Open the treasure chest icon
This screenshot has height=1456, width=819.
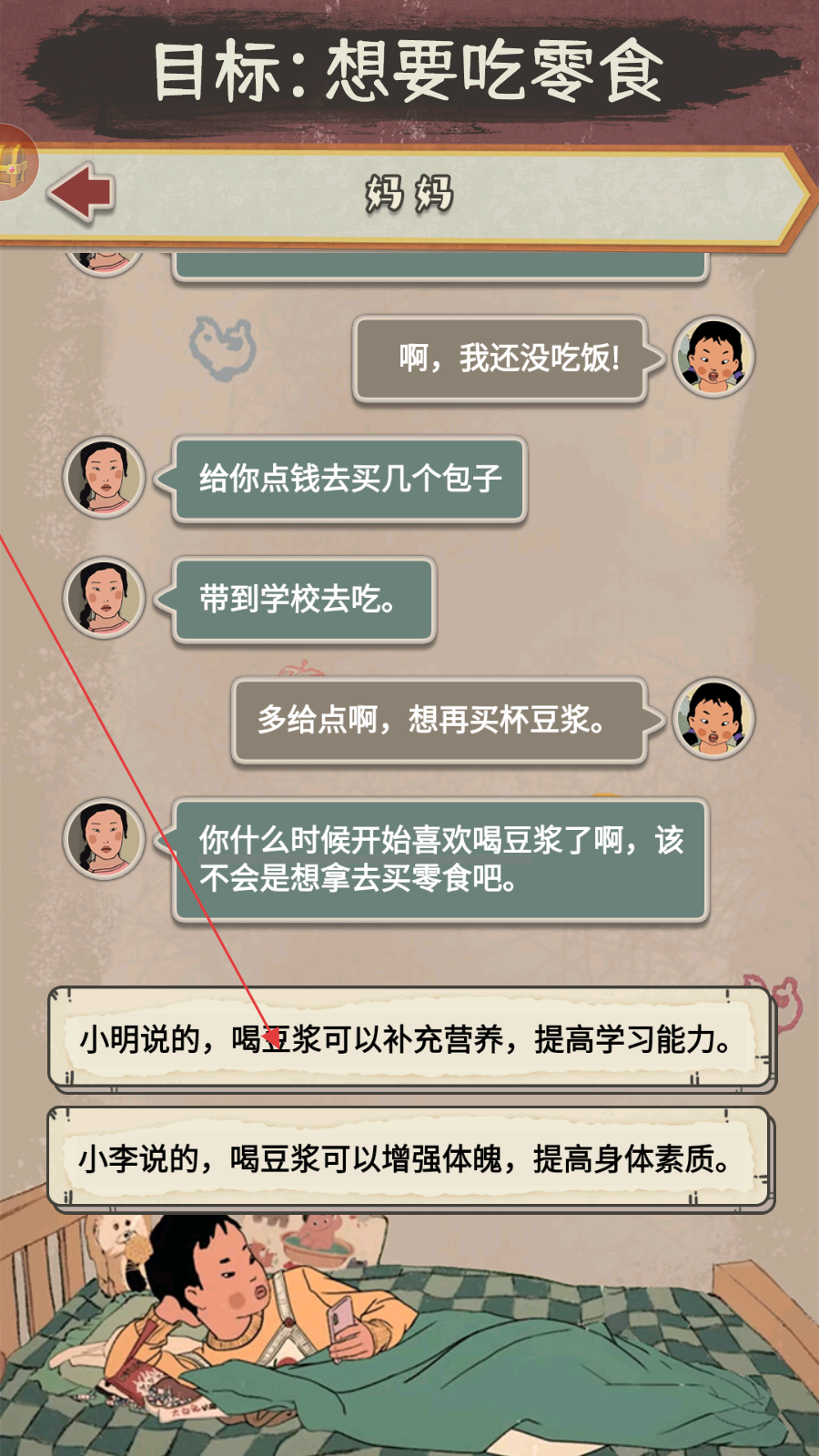point(15,164)
